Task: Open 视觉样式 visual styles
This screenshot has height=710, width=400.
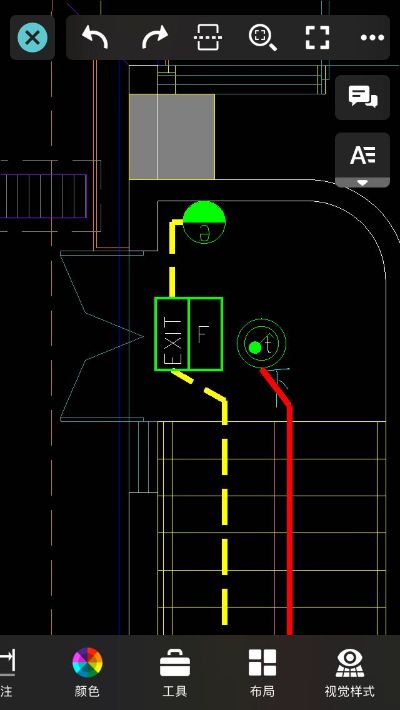Action: [x=350, y=672]
